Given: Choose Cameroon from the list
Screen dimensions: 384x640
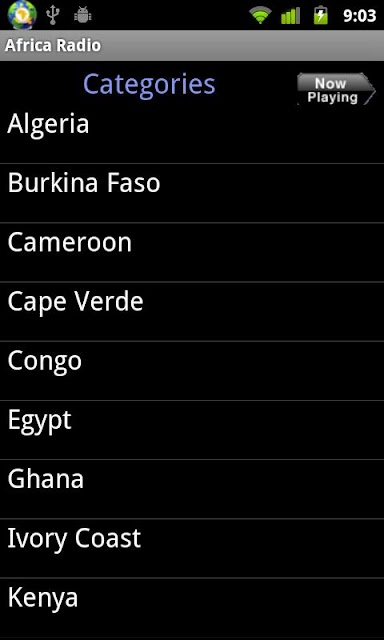Looking at the screenshot, I should coord(192,252).
